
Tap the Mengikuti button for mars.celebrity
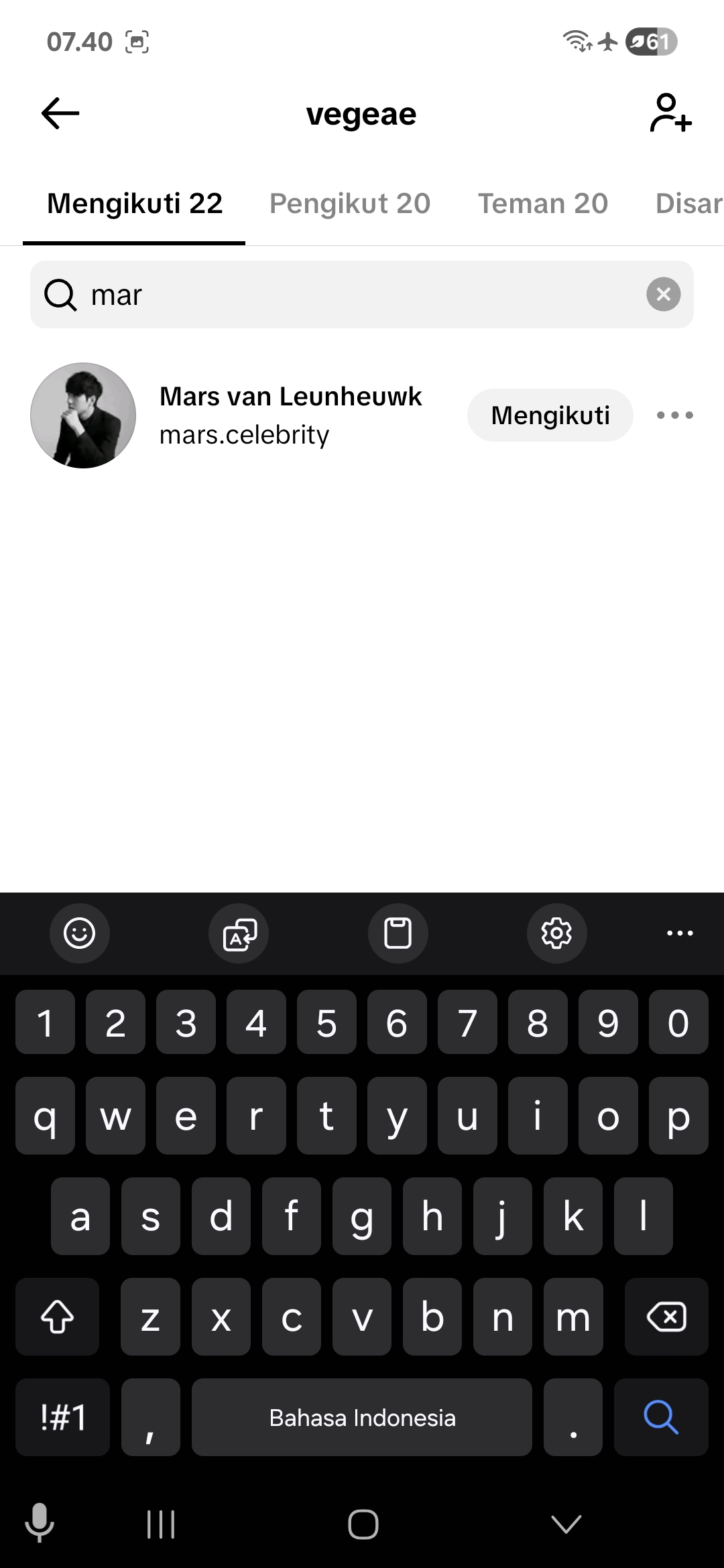[550, 415]
